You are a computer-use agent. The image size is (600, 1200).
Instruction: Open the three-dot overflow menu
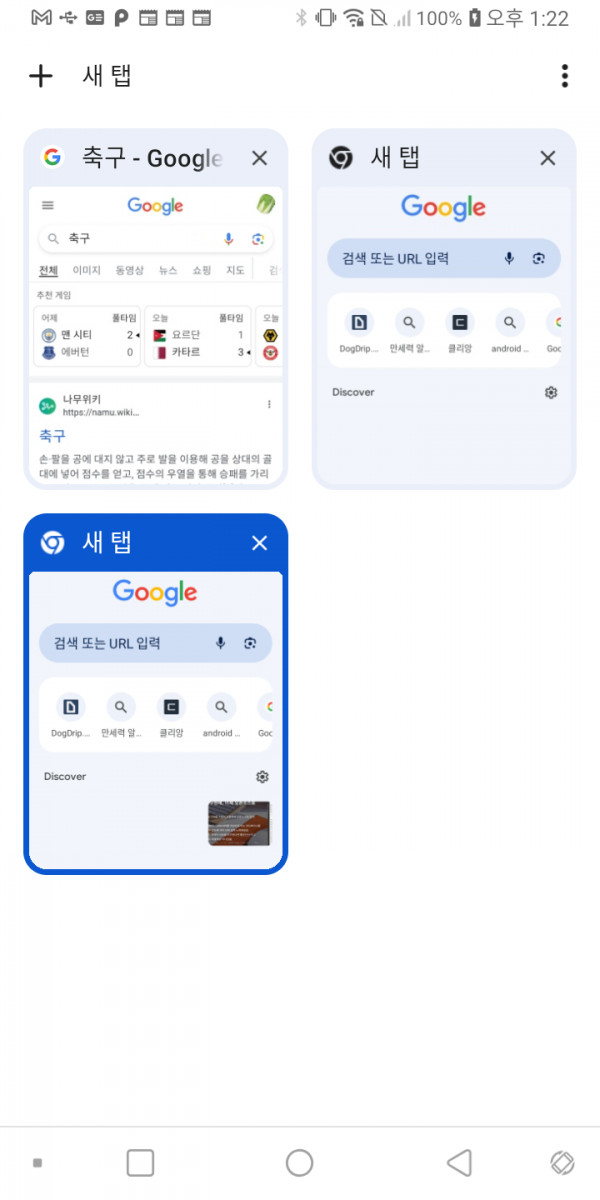click(565, 76)
